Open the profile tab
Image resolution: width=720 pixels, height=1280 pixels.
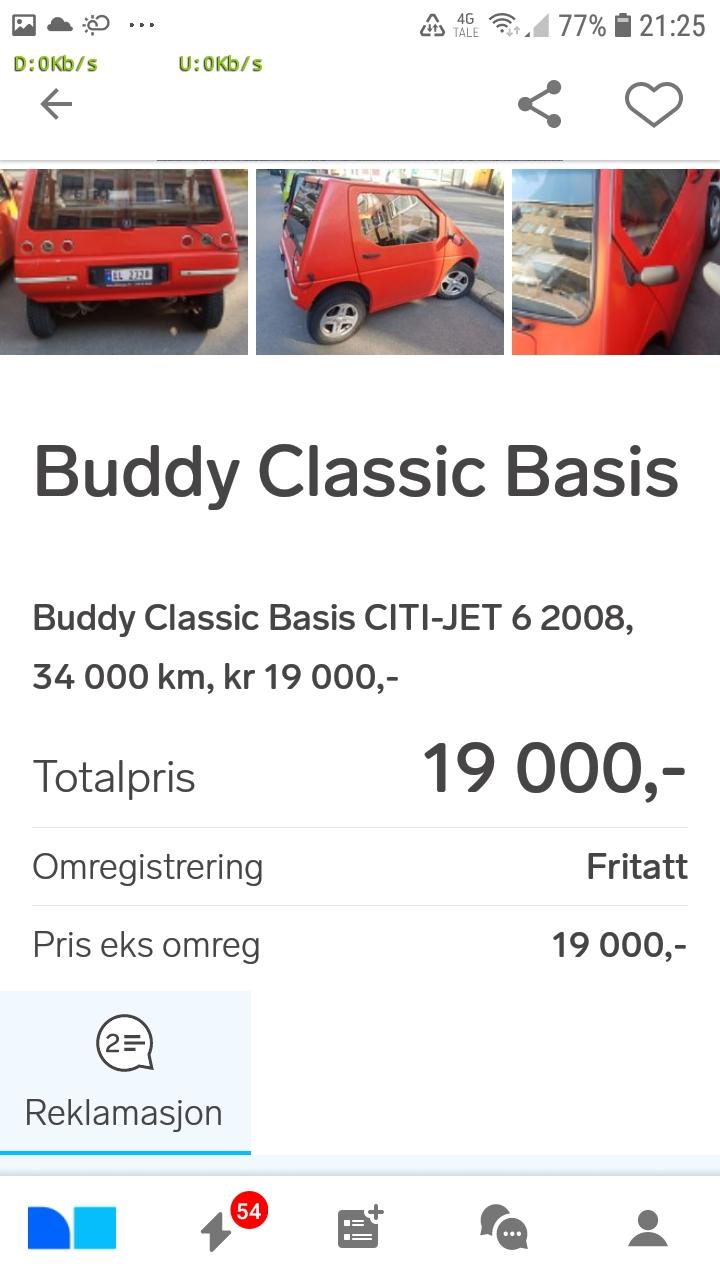point(648,1228)
